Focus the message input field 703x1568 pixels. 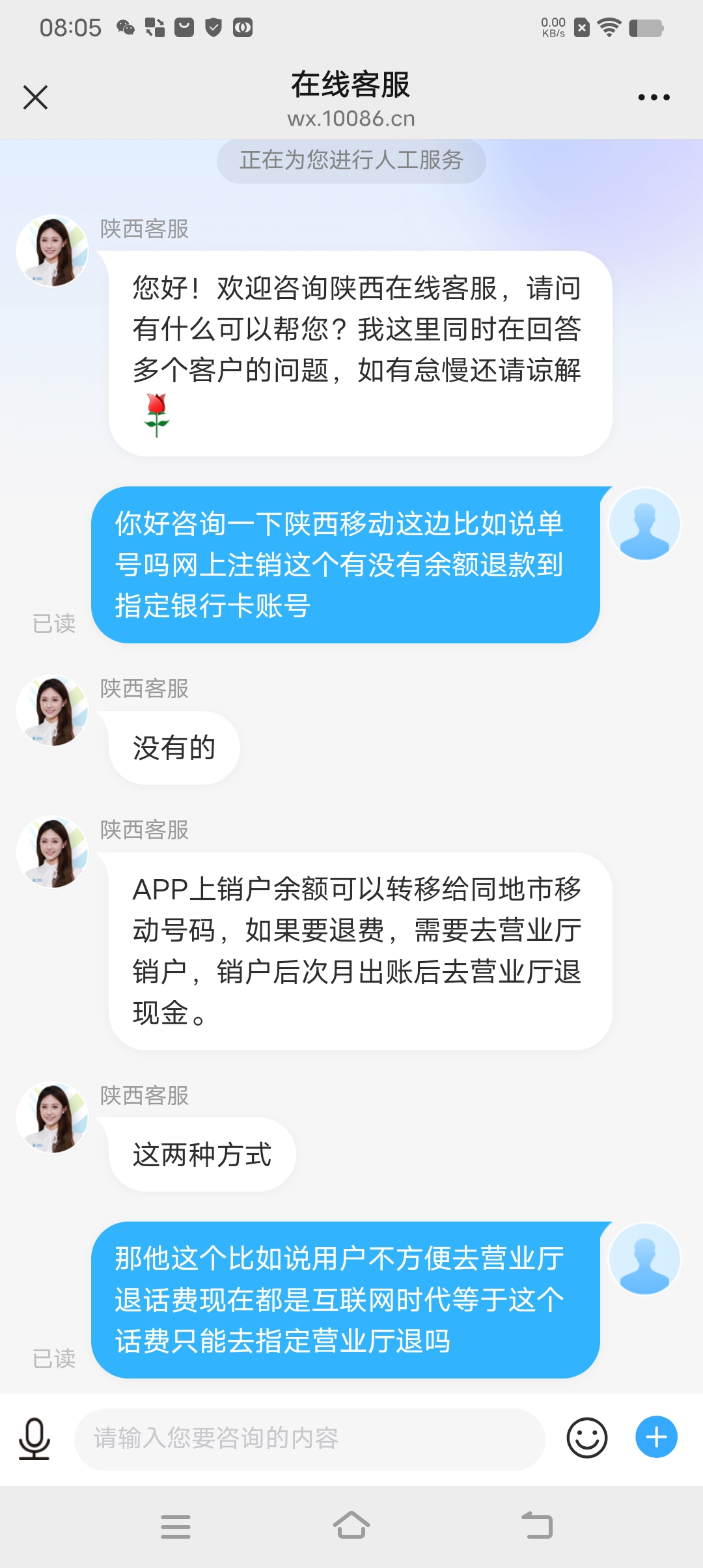309,1438
